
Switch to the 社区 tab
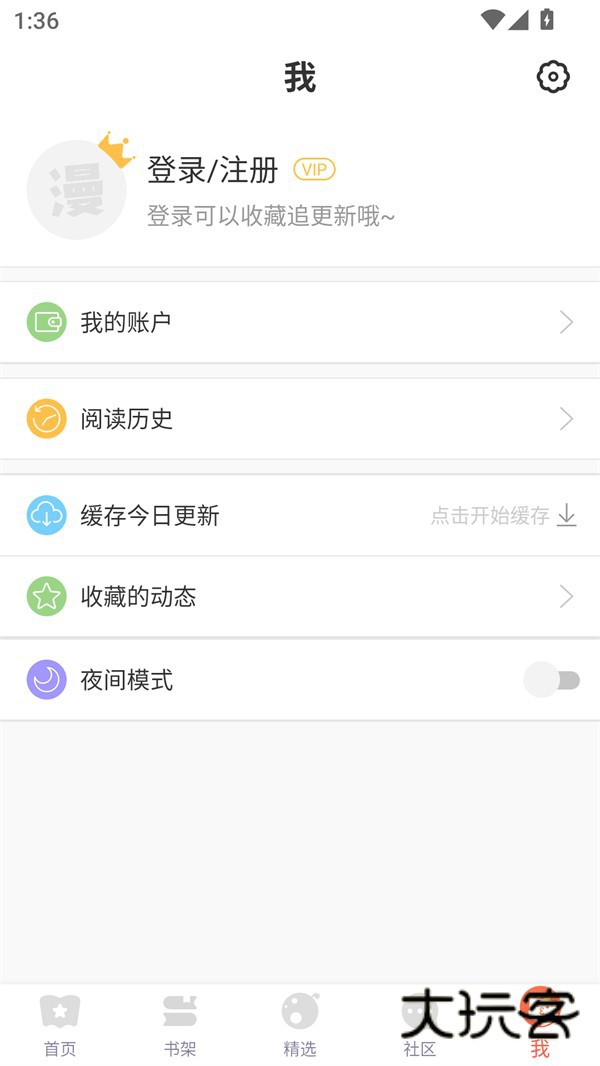pyautogui.click(x=420, y=1025)
